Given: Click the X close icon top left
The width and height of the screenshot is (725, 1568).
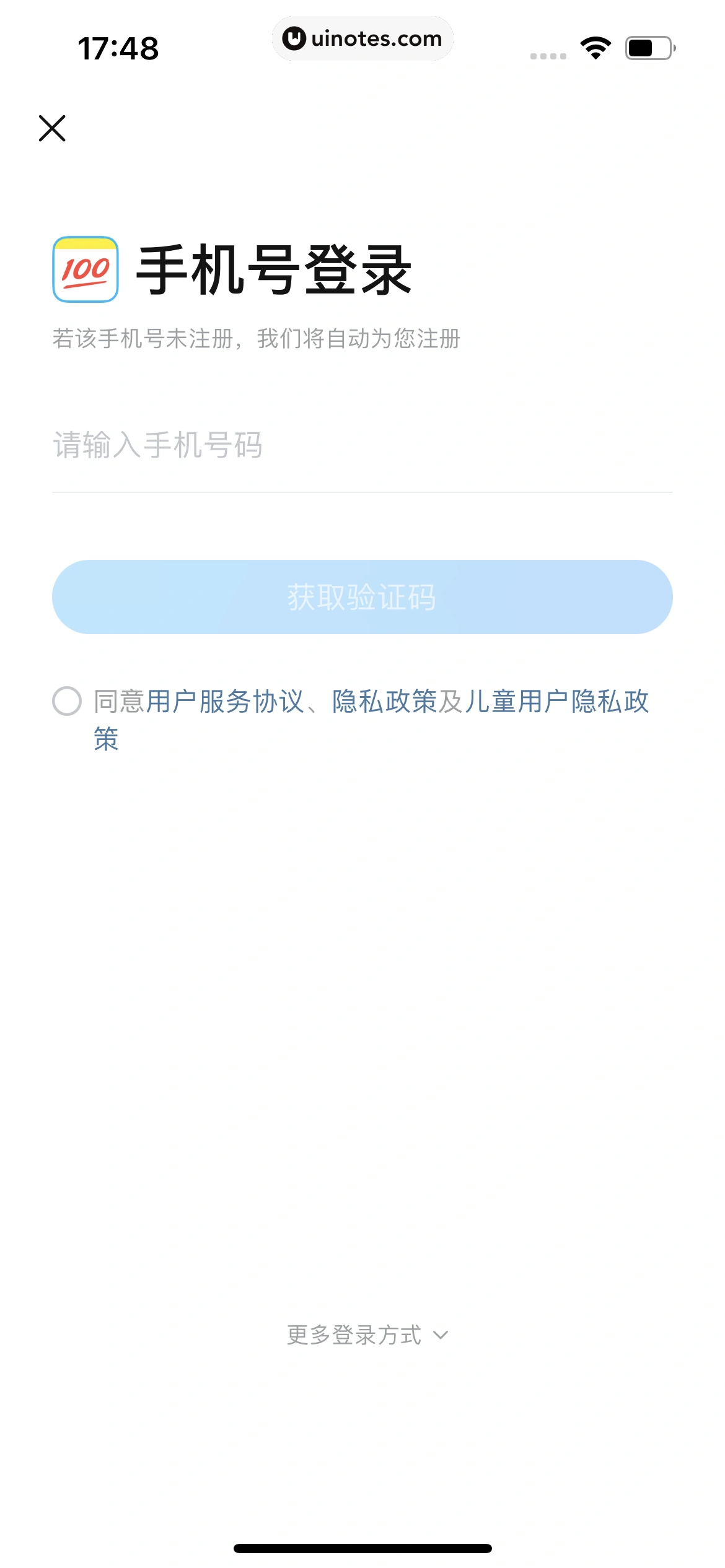Looking at the screenshot, I should [x=52, y=128].
